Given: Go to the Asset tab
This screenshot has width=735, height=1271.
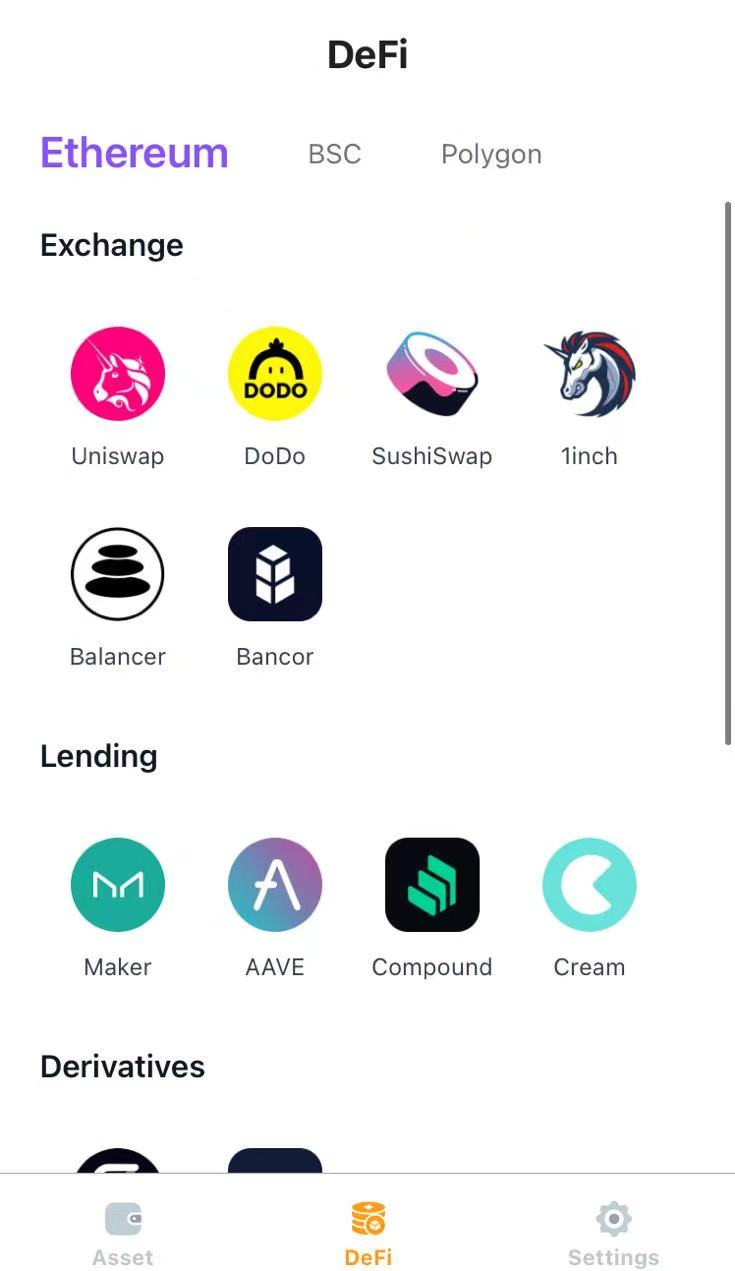Looking at the screenshot, I should [x=123, y=1233].
